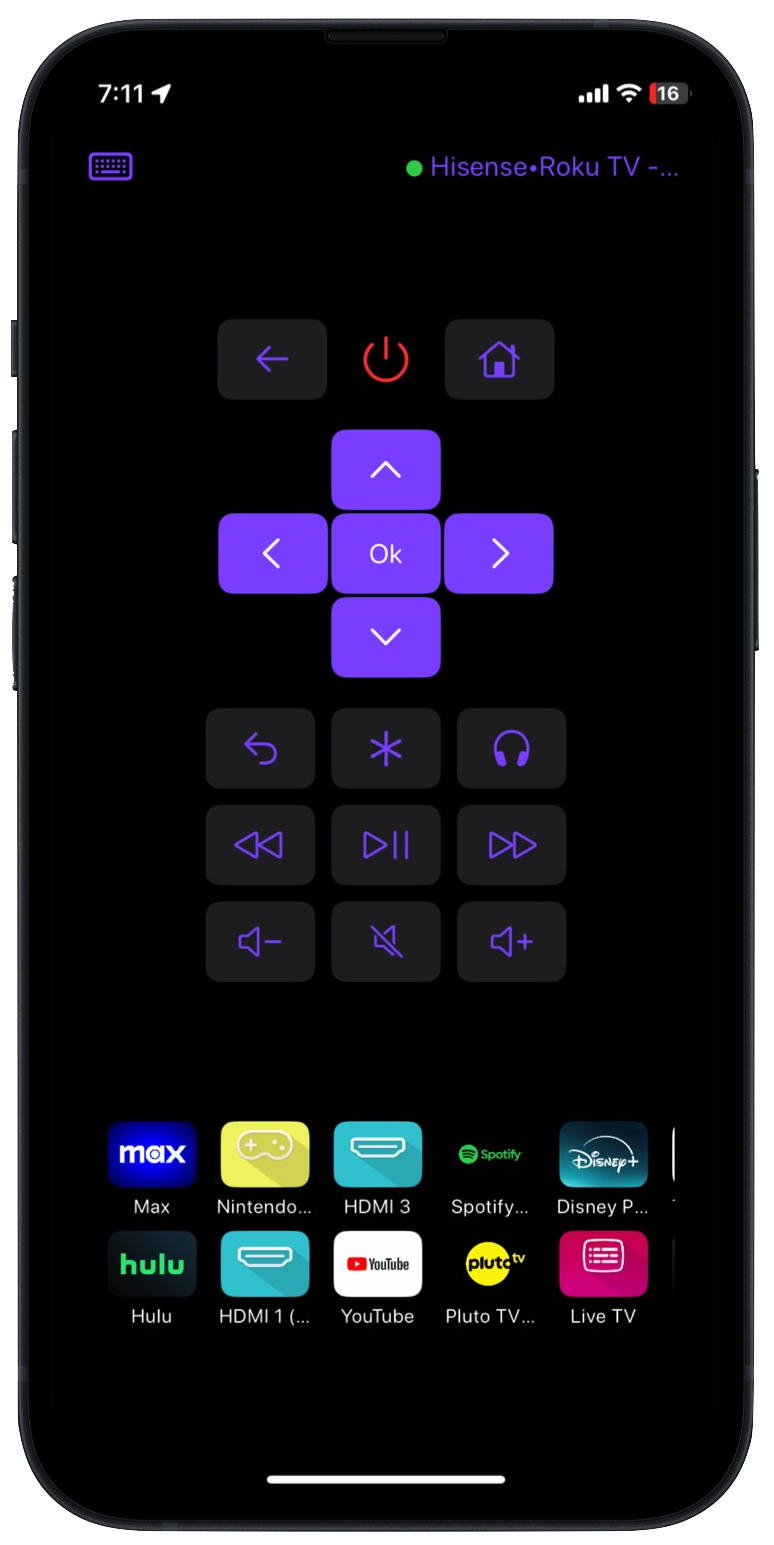Tap the down arrow on the D-pad
The height and width of the screenshot is (1545, 774).
[x=386, y=637]
